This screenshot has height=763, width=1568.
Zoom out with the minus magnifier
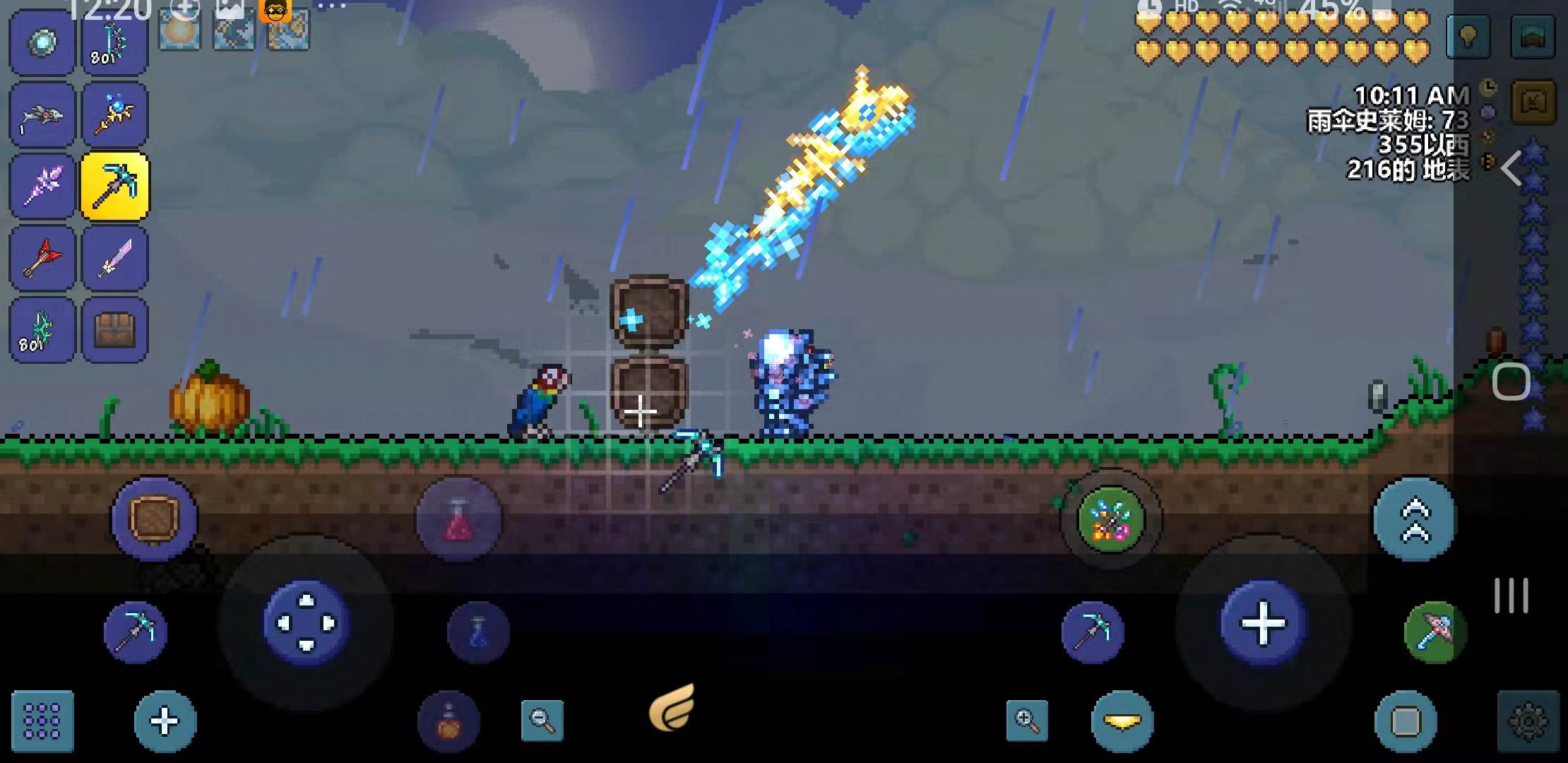[x=542, y=721]
